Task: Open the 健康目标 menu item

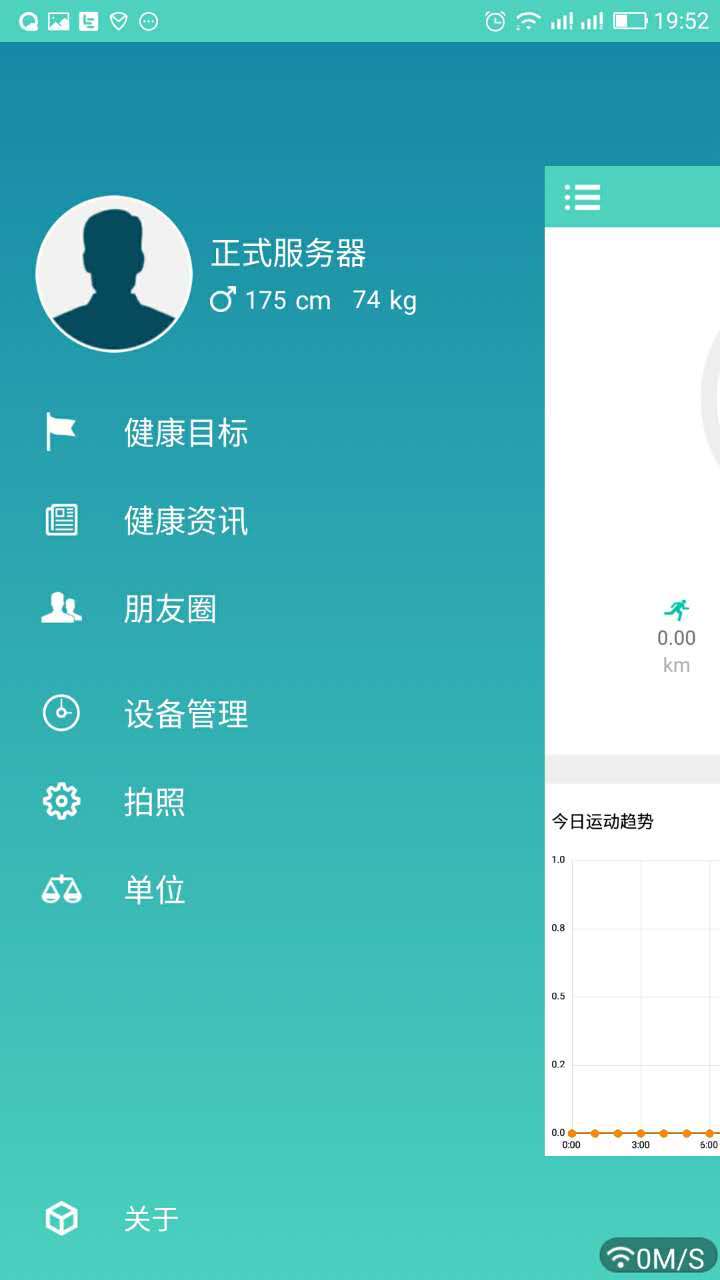Action: pos(185,433)
